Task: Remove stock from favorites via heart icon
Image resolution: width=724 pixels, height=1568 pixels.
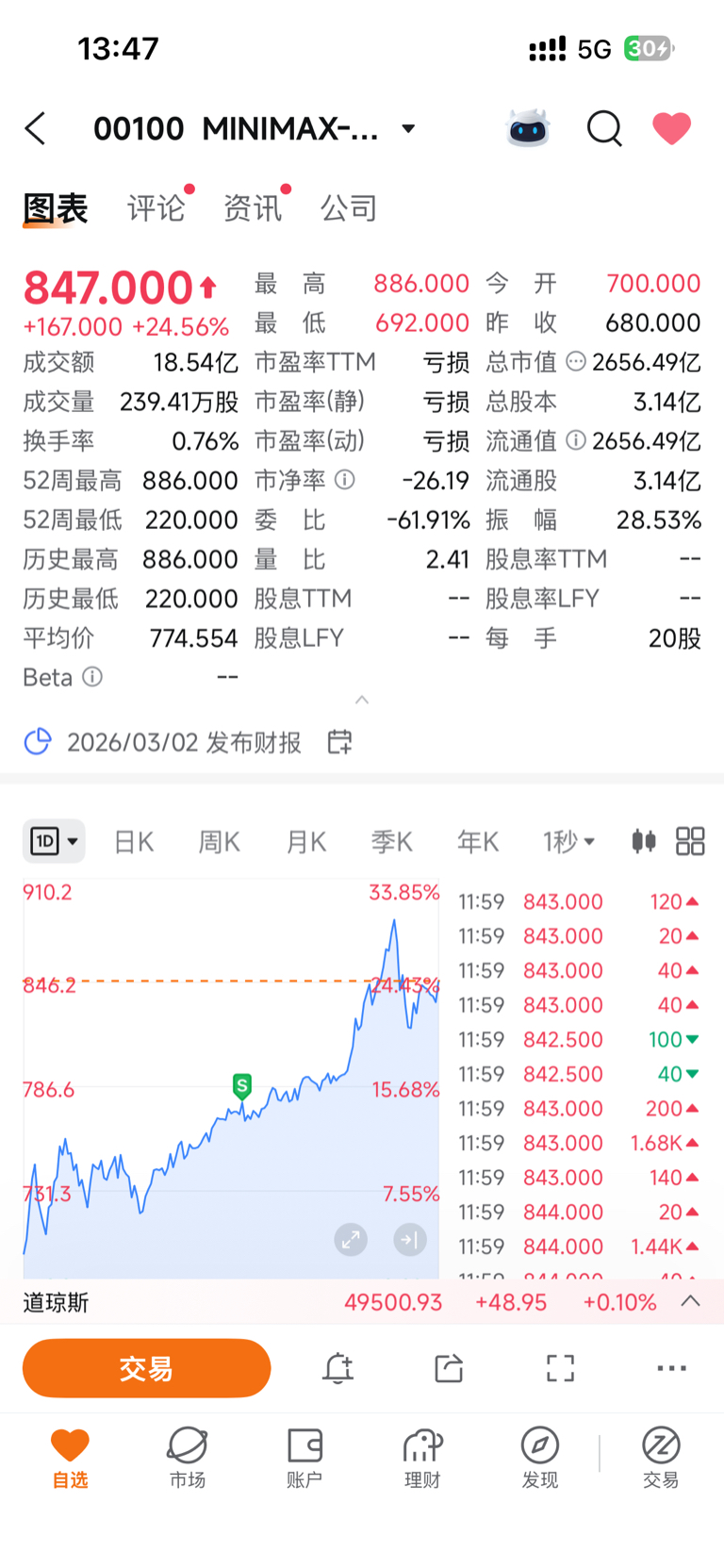Action: 672,128
